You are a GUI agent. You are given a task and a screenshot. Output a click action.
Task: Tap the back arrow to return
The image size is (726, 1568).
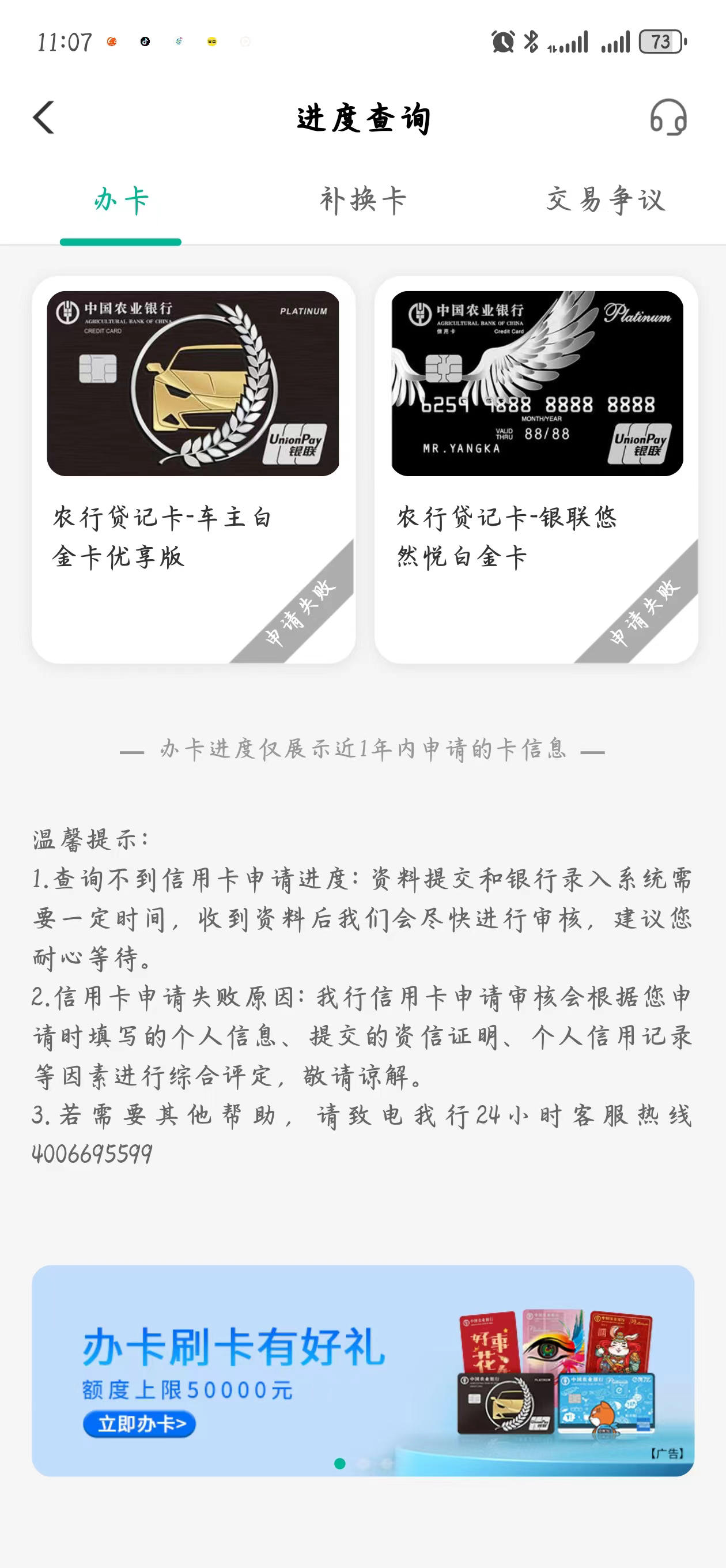(x=43, y=118)
